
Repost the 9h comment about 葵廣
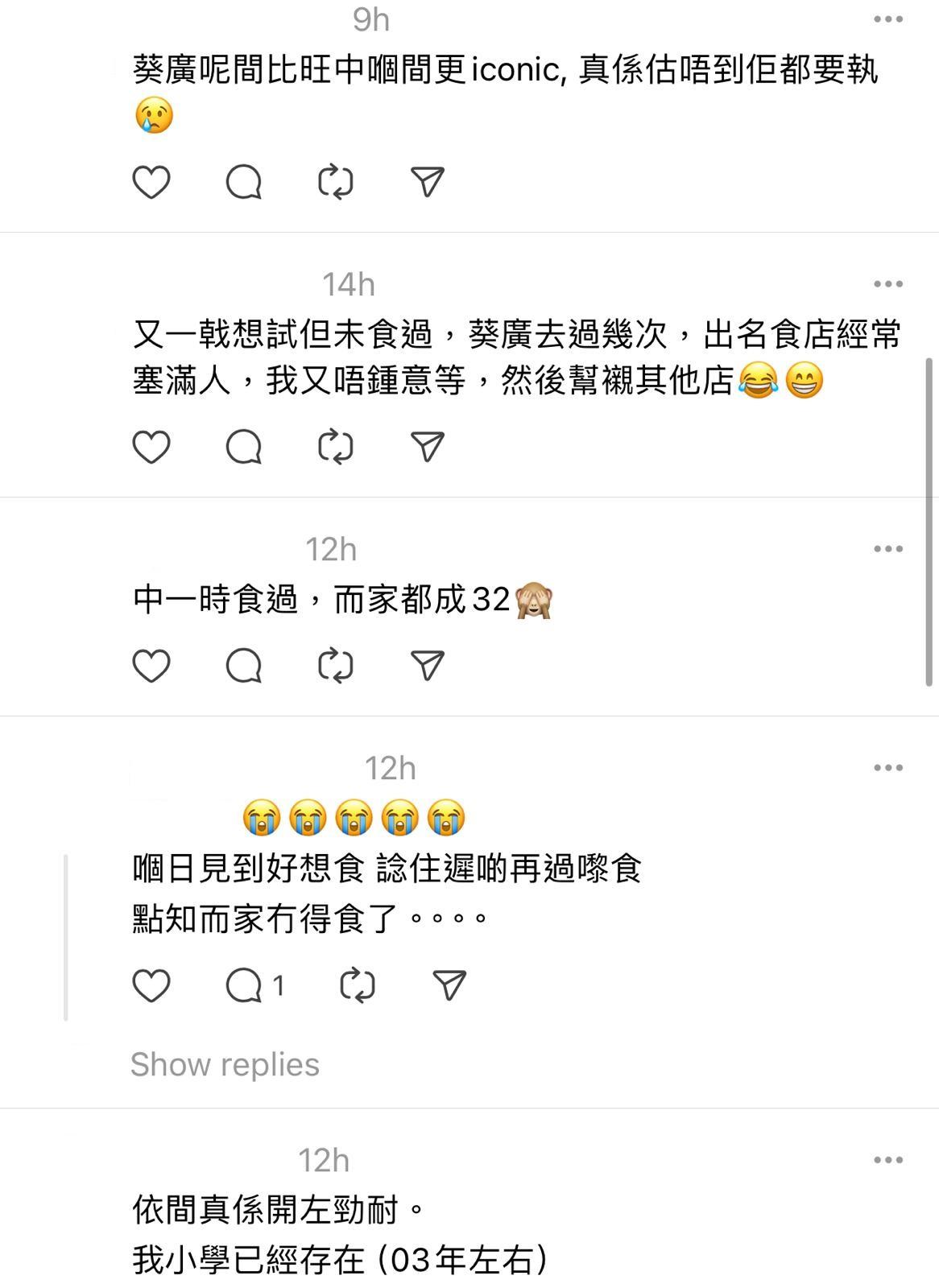(336, 182)
